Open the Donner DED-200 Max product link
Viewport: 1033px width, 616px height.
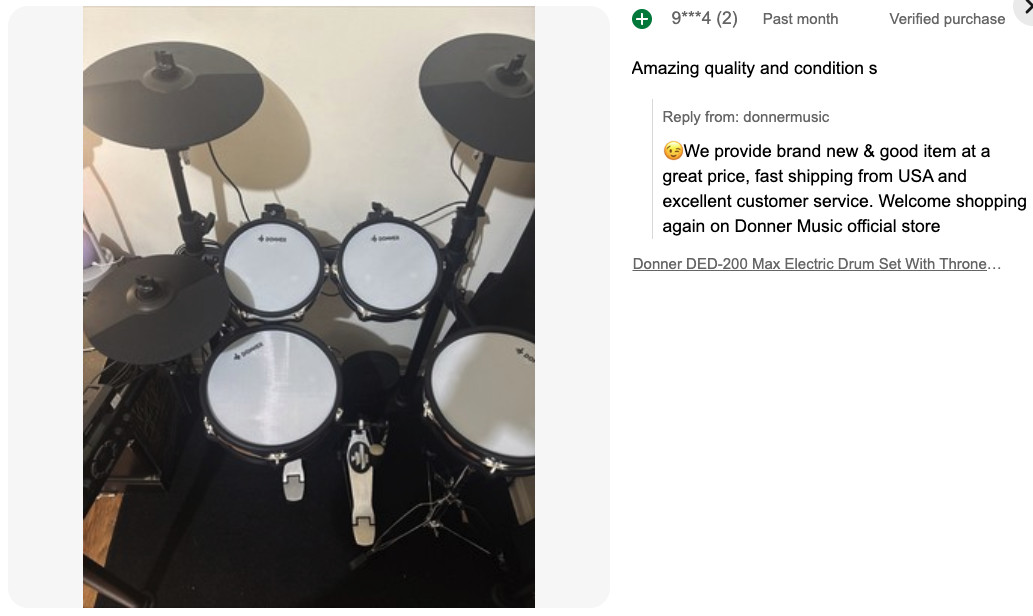click(816, 264)
